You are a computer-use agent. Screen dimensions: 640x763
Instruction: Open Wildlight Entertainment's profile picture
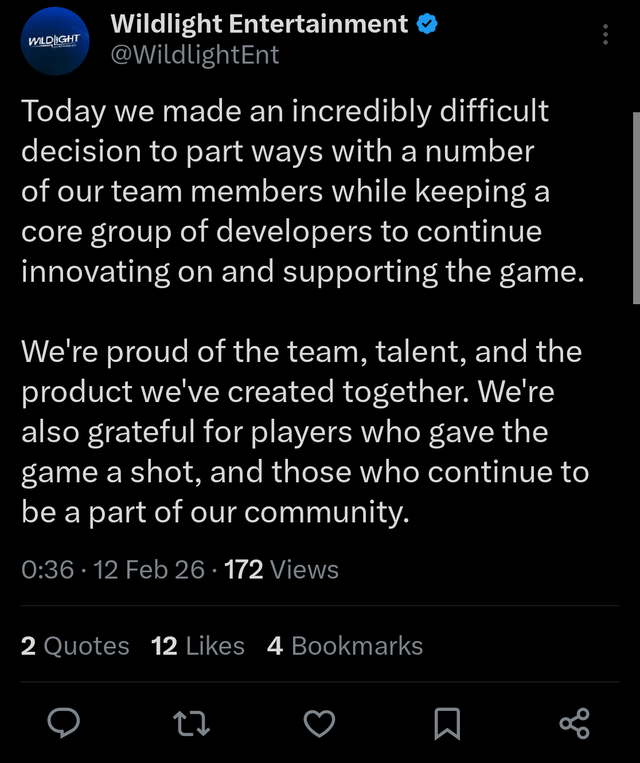(56, 40)
